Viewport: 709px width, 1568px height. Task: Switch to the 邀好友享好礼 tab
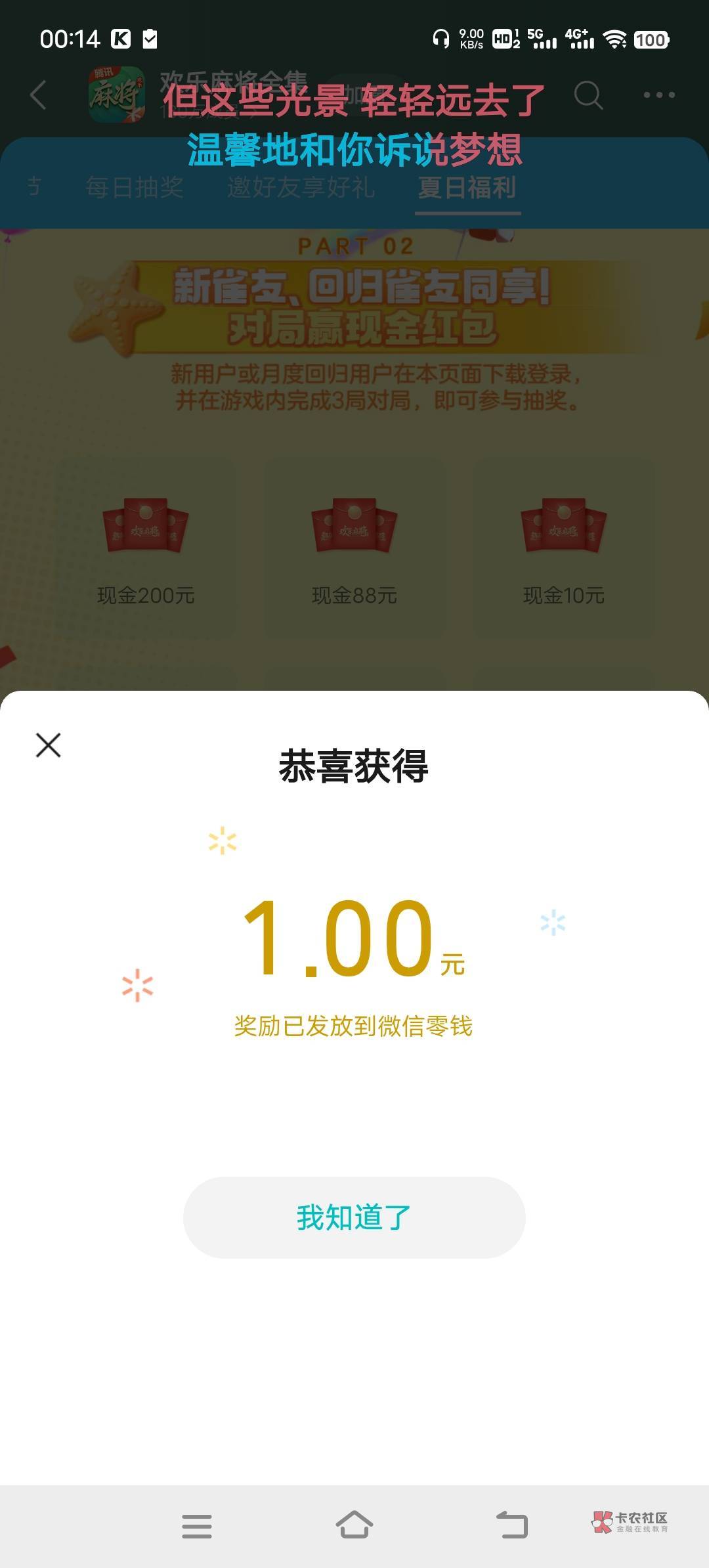pyautogui.click(x=301, y=188)
